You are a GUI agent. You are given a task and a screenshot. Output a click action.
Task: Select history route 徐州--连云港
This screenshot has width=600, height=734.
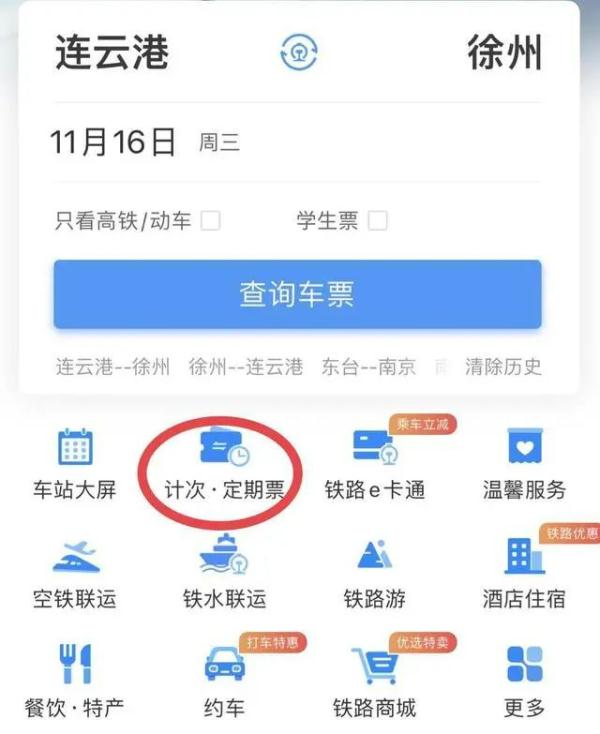coord(245,367)
